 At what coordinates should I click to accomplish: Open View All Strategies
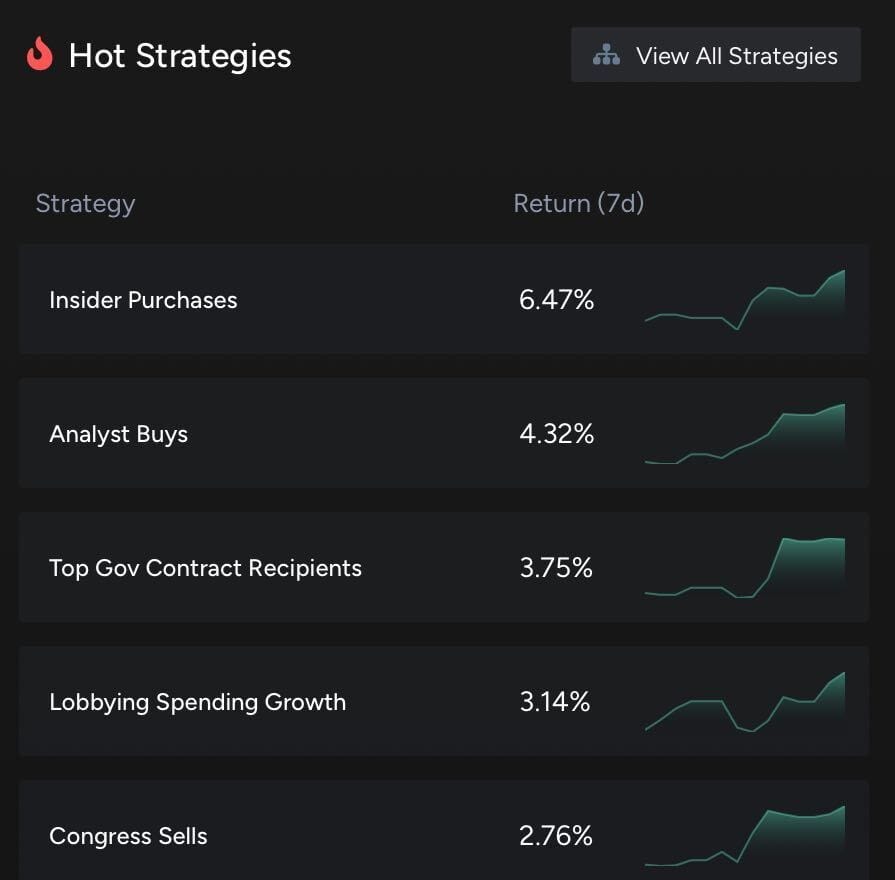716,55
